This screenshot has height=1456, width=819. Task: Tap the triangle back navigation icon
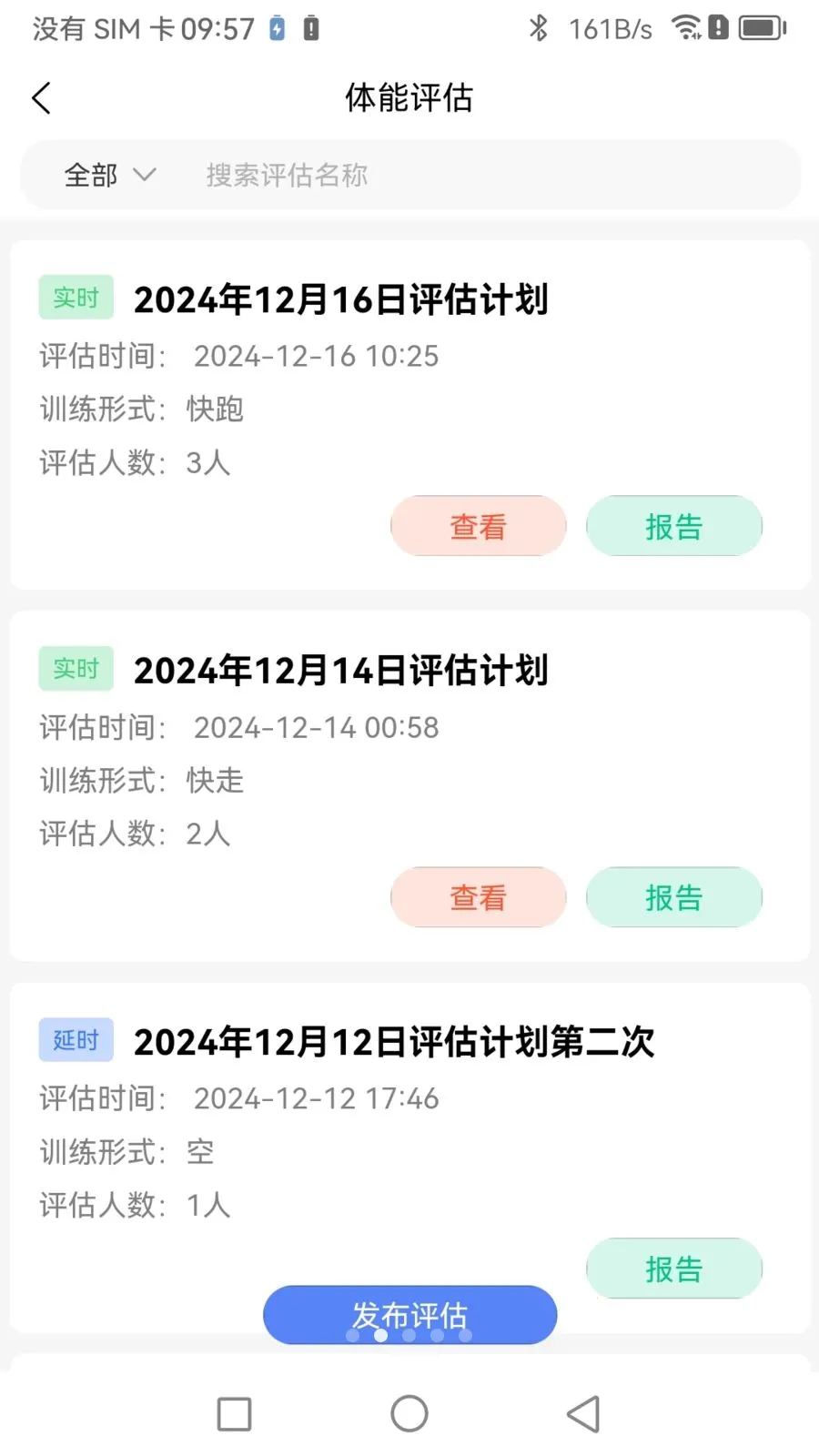[x=583, y=1413]
